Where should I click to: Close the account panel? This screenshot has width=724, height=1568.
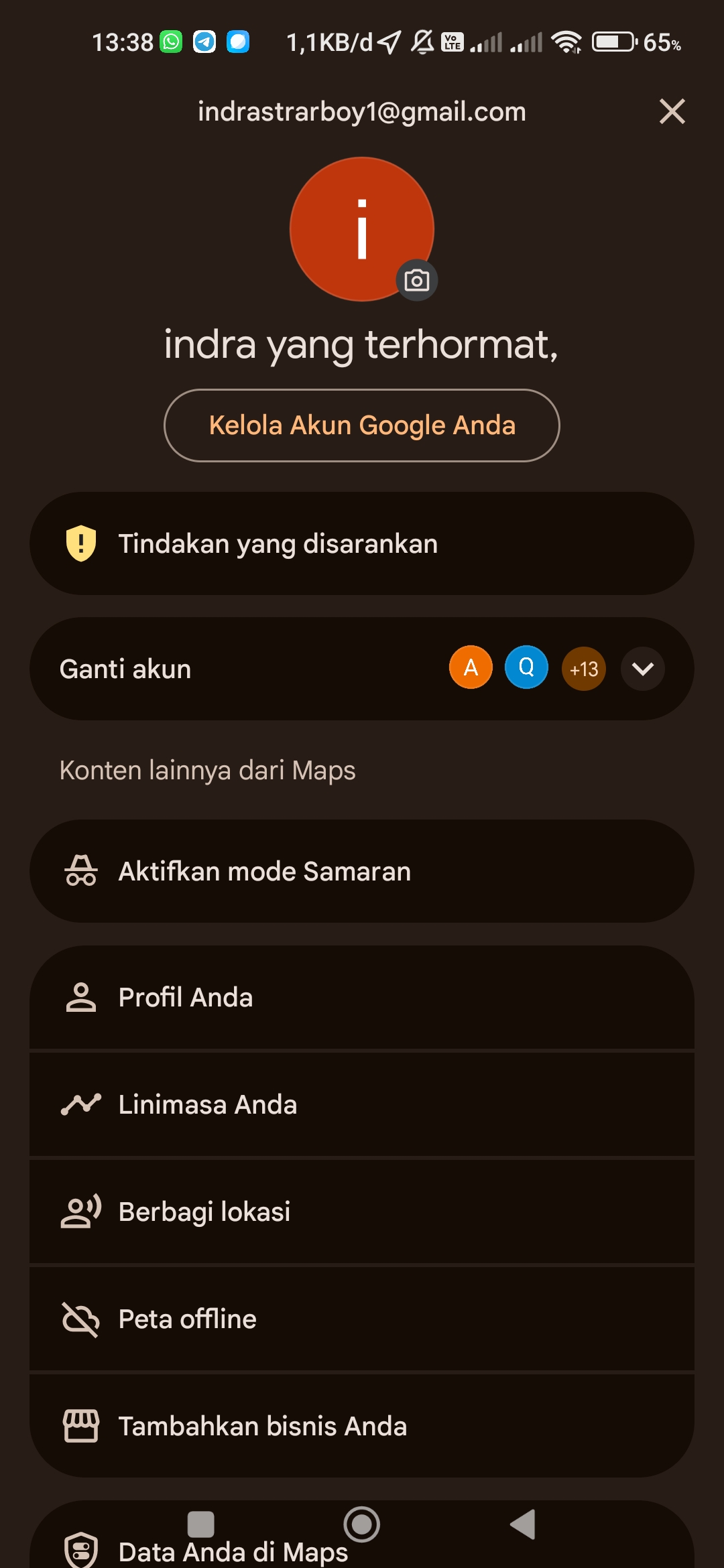[x=672, y=111]
